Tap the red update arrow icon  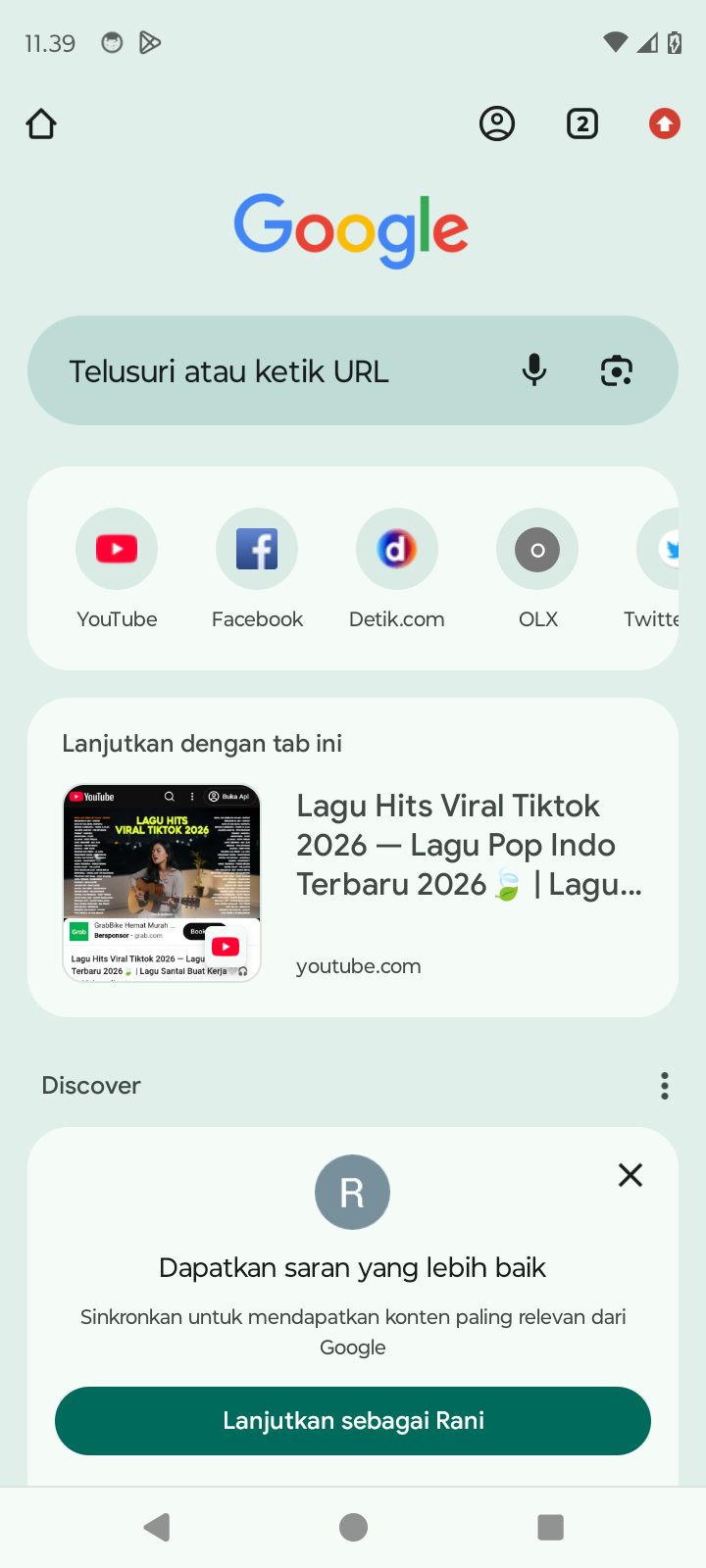coord(664,124)
